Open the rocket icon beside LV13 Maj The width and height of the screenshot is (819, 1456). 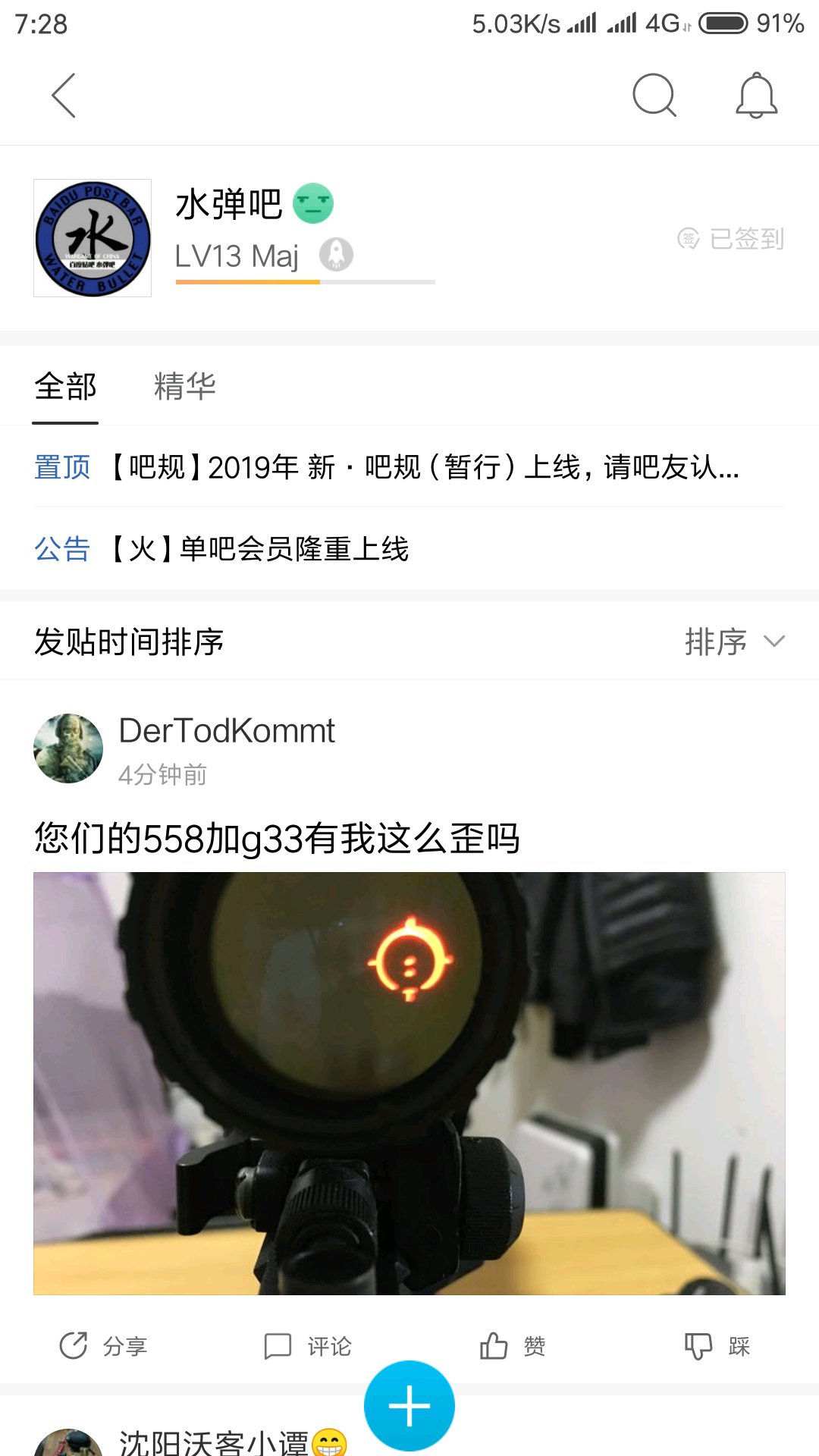[336, 255]
